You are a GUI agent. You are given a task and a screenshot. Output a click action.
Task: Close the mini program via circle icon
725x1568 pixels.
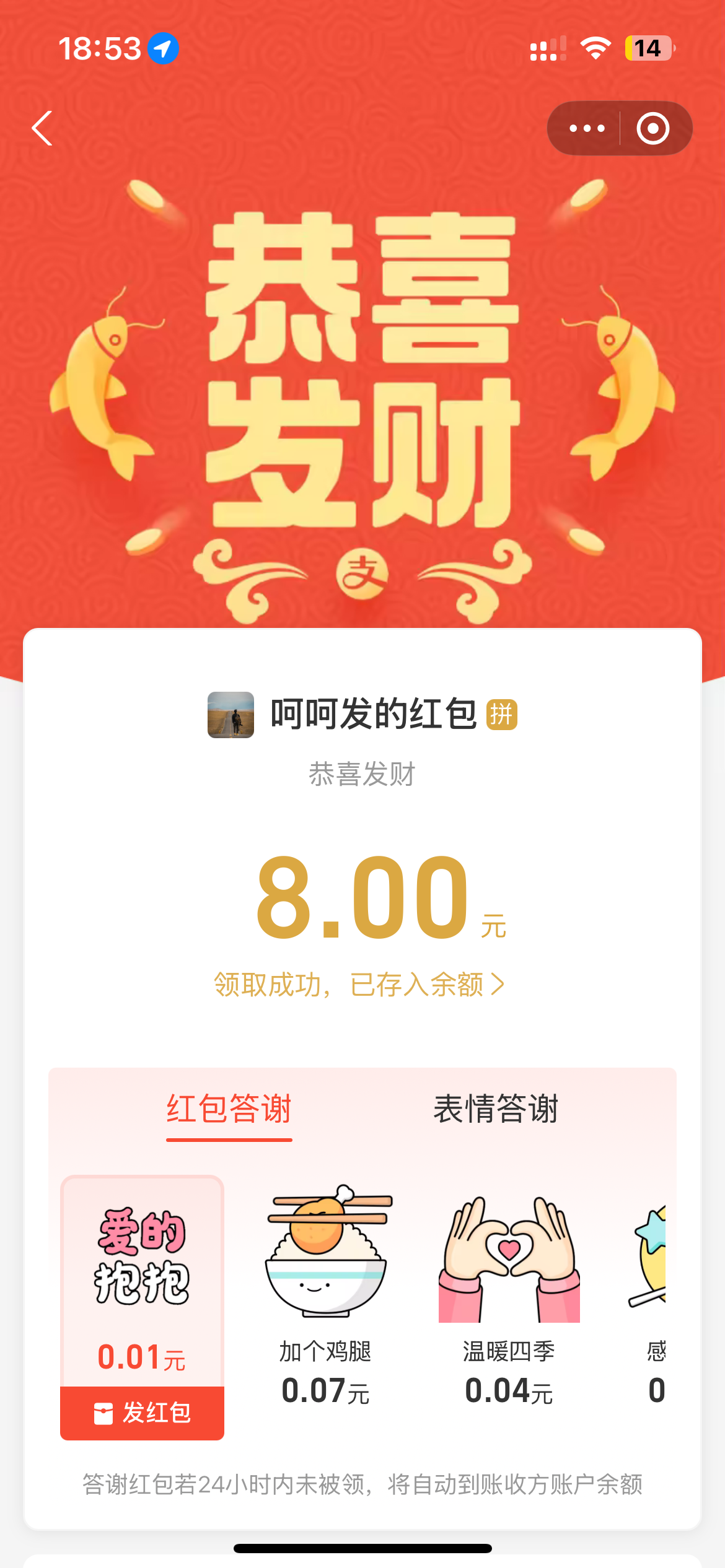pyautogui.click(x=653, y=128)
